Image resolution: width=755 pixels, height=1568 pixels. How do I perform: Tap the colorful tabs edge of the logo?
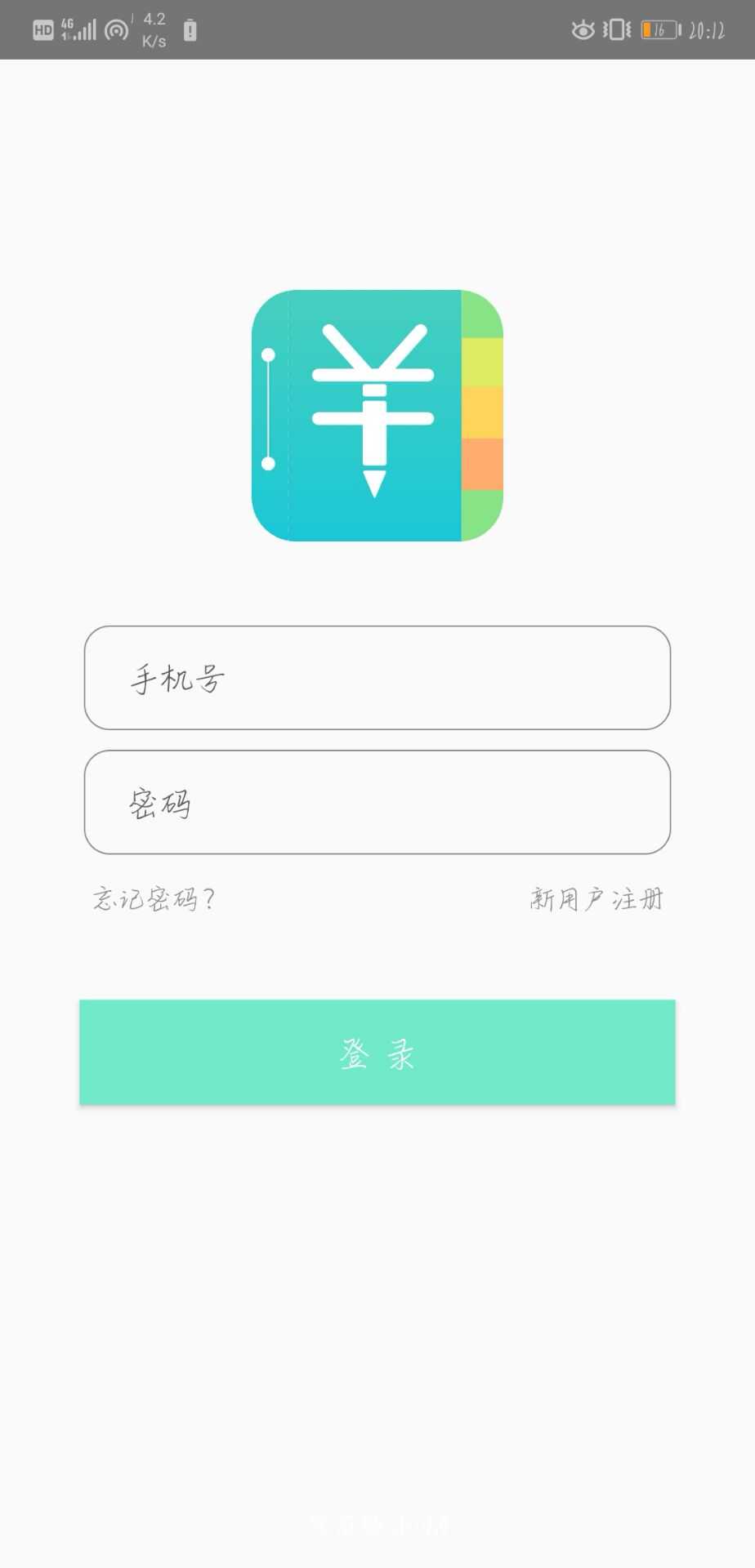pos(482,412)
